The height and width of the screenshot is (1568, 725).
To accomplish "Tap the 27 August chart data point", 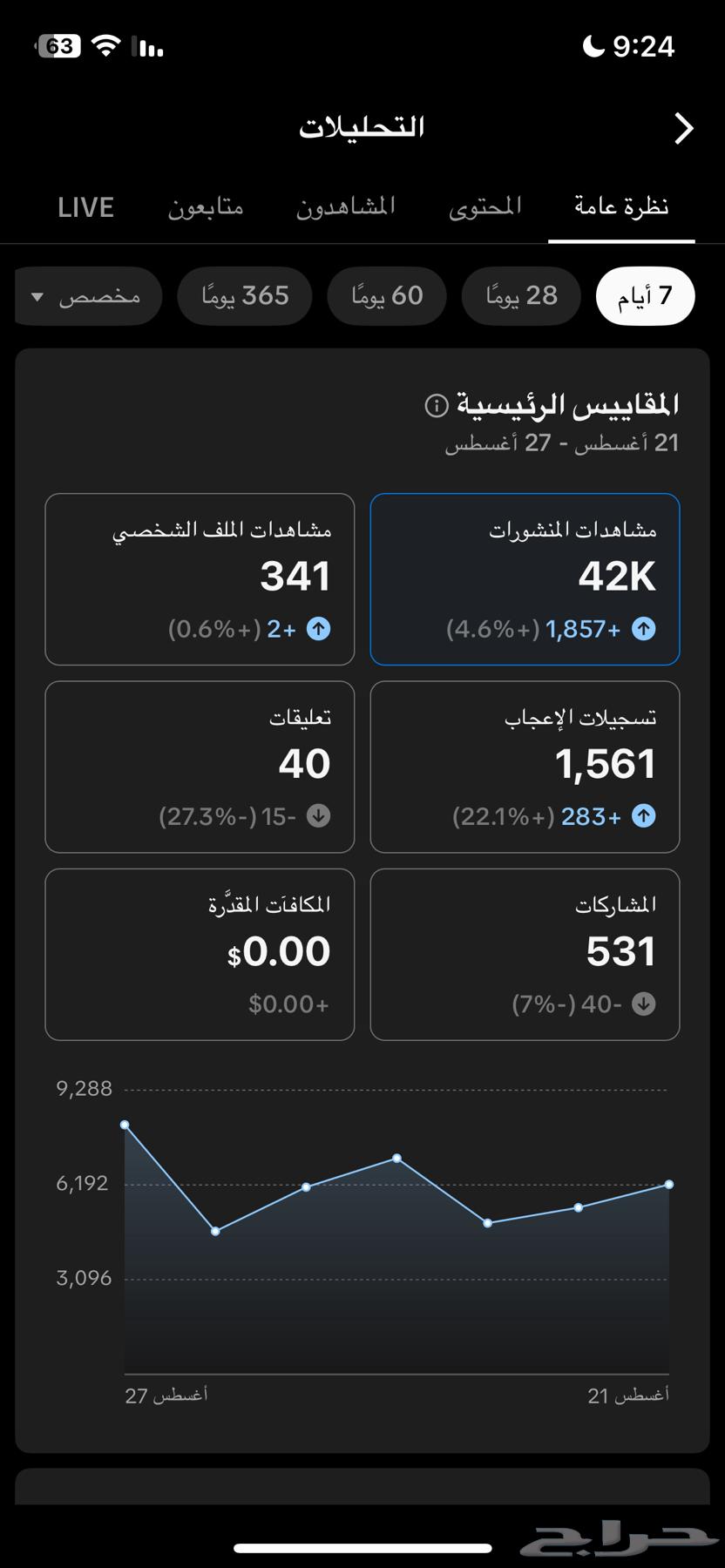I will point(125,1126).
